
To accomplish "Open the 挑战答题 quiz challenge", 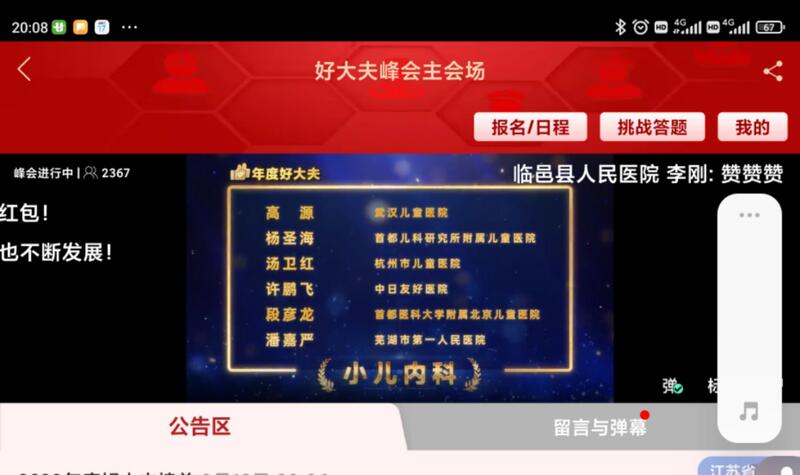I will 651,127.
